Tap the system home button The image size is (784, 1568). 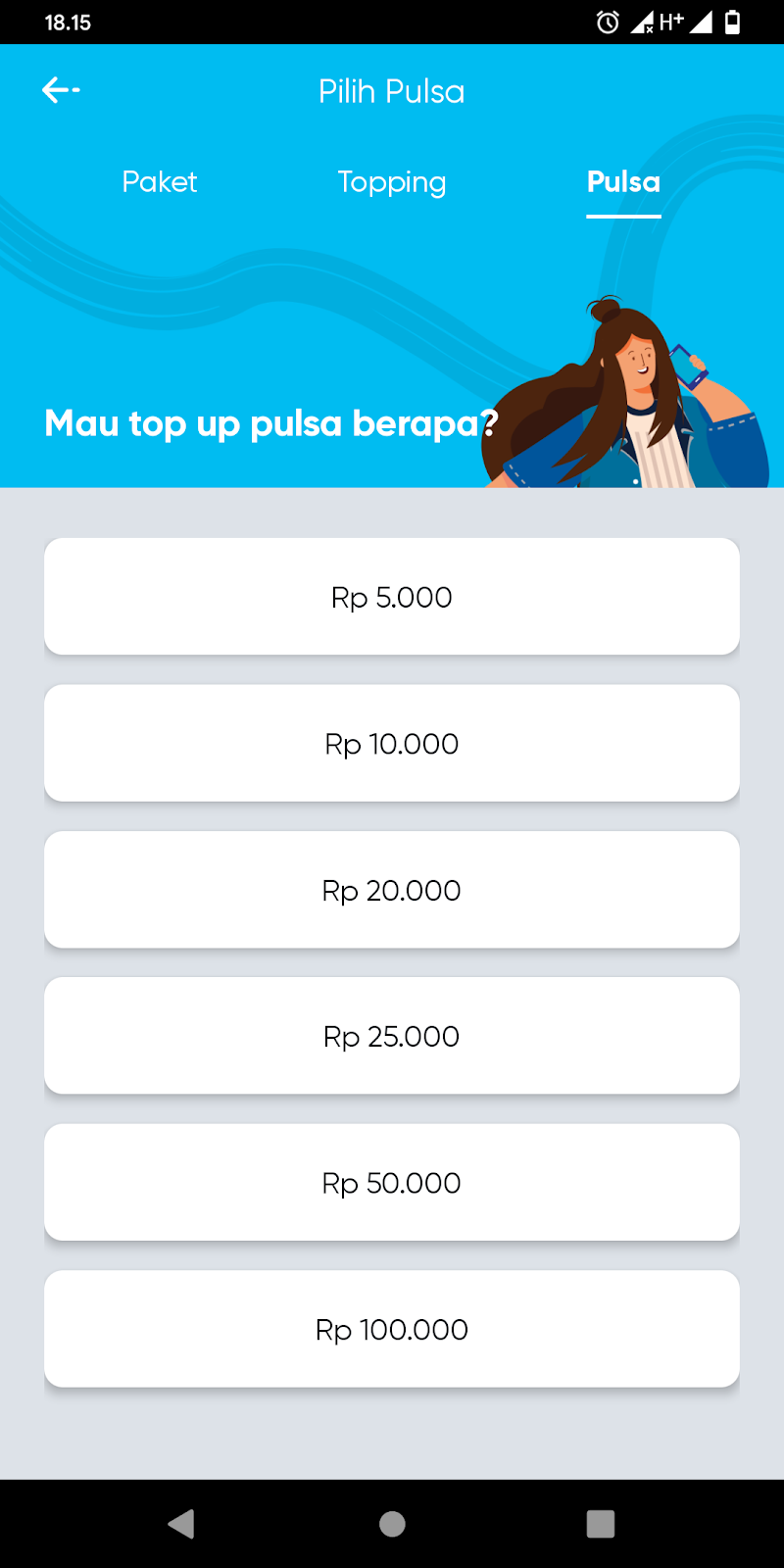(x=392, y=1524)
